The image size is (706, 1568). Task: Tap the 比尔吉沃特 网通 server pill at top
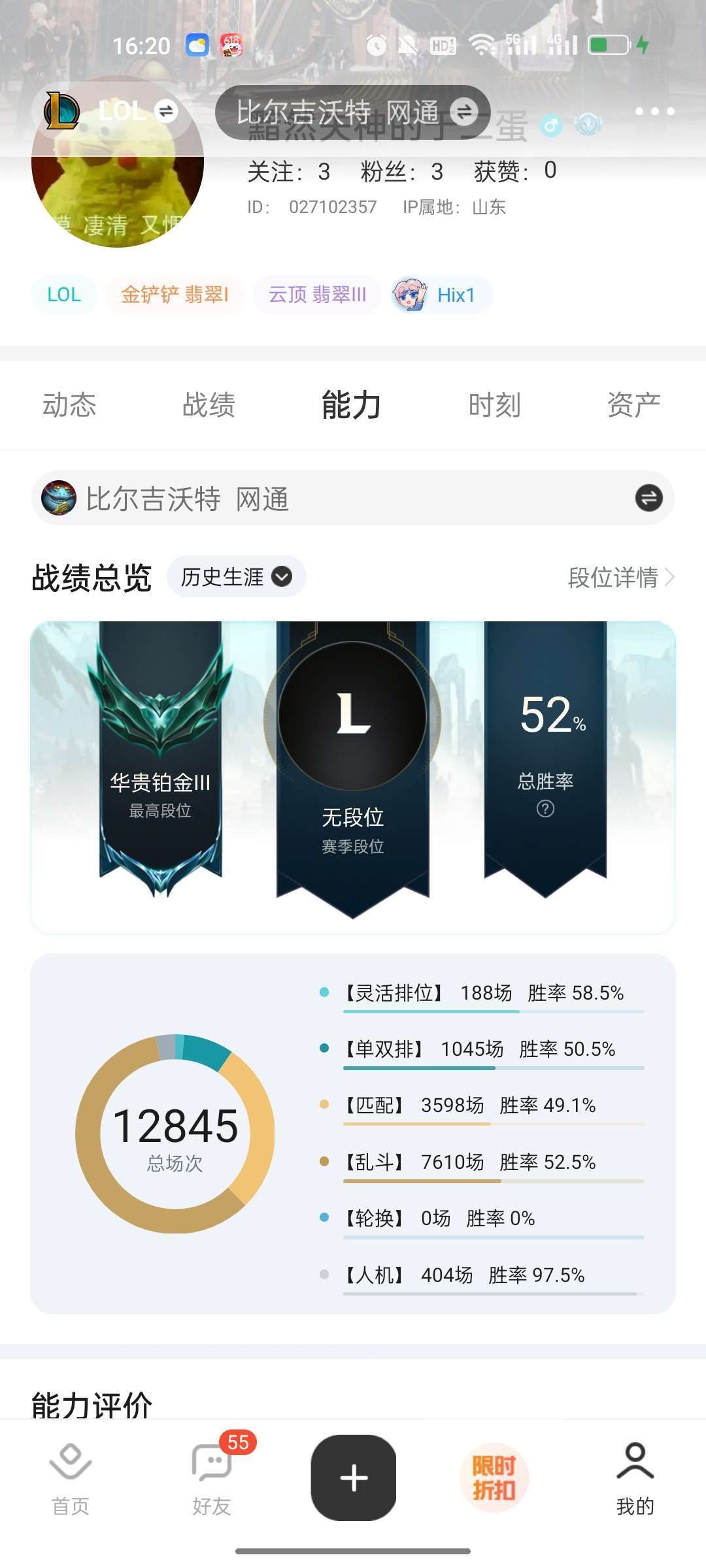353,112
